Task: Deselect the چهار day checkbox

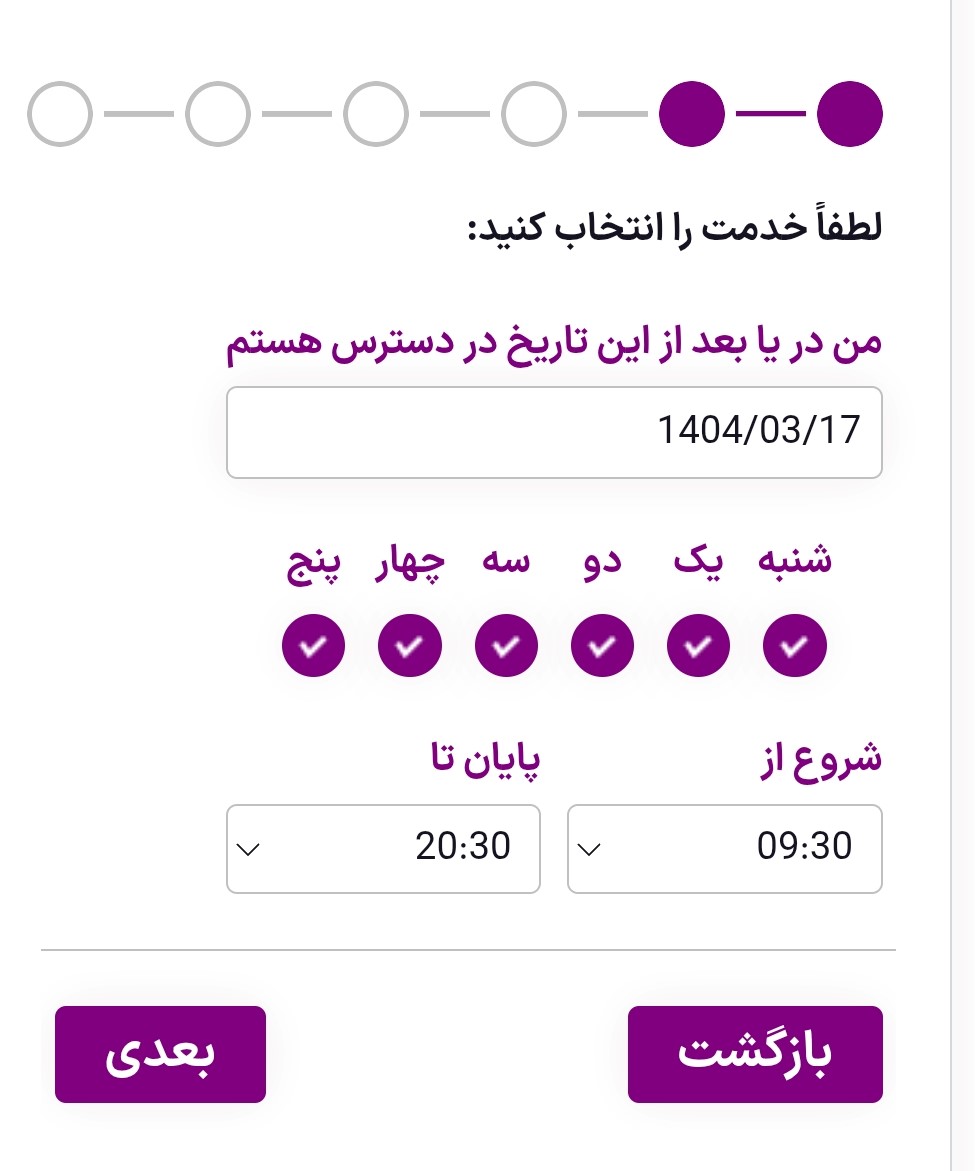Action: pos(410,646)
